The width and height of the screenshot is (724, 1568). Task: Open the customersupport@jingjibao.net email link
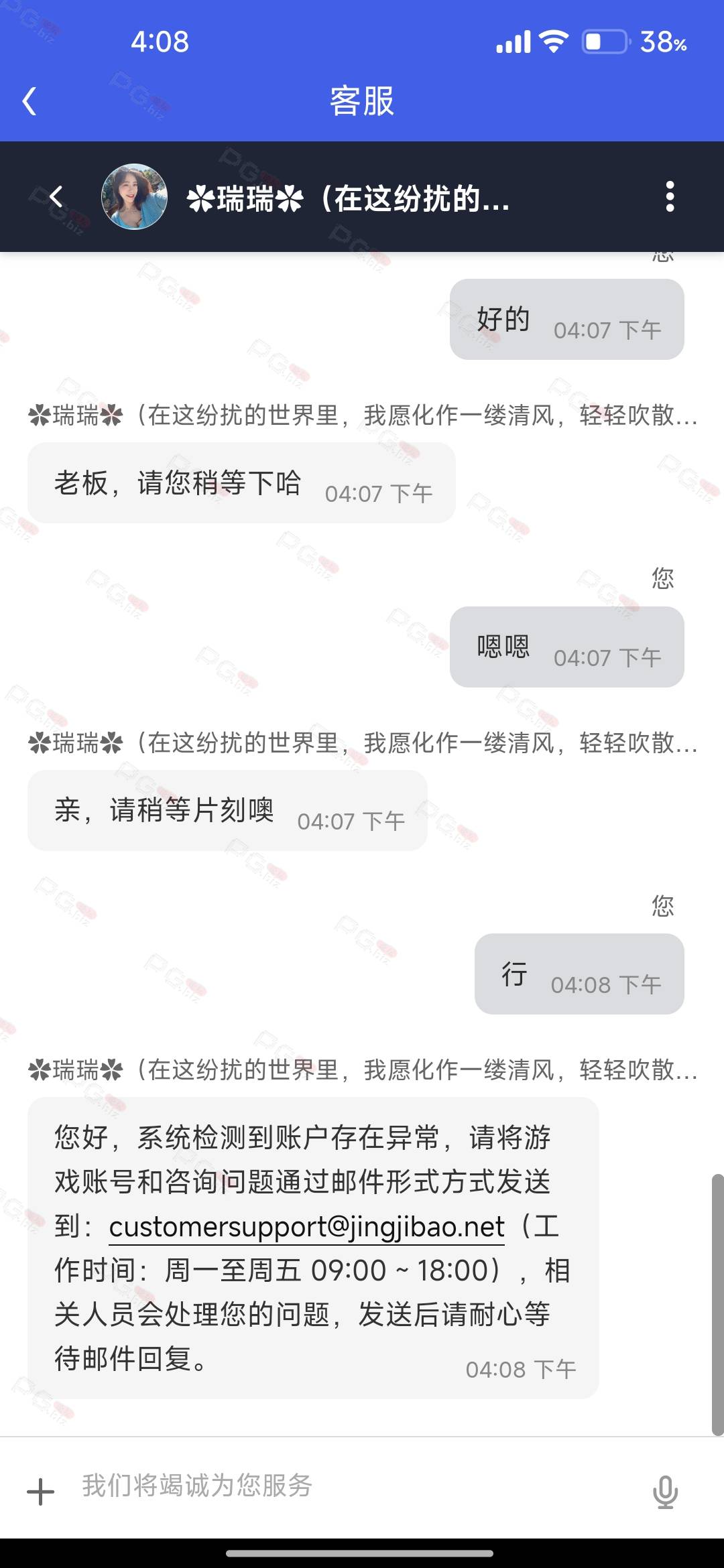(x=306, y=1226)
